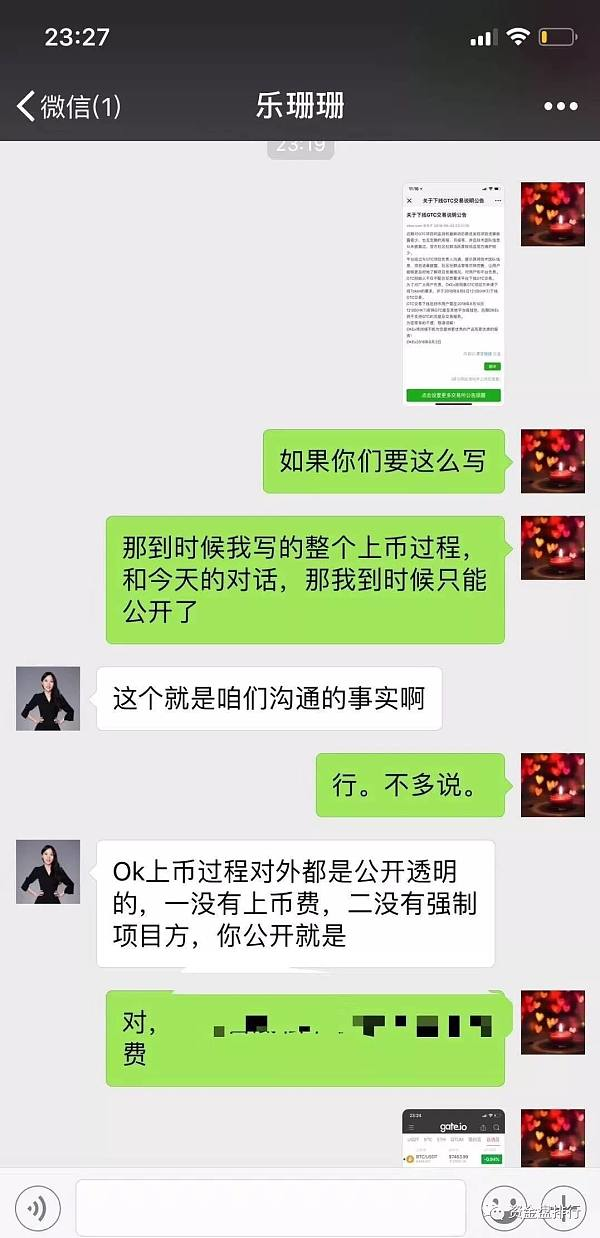Image resolution: width=600 pixels, height=1238 pixels.
Task: Open the chat options overflow menu
Action: point(561,106)
